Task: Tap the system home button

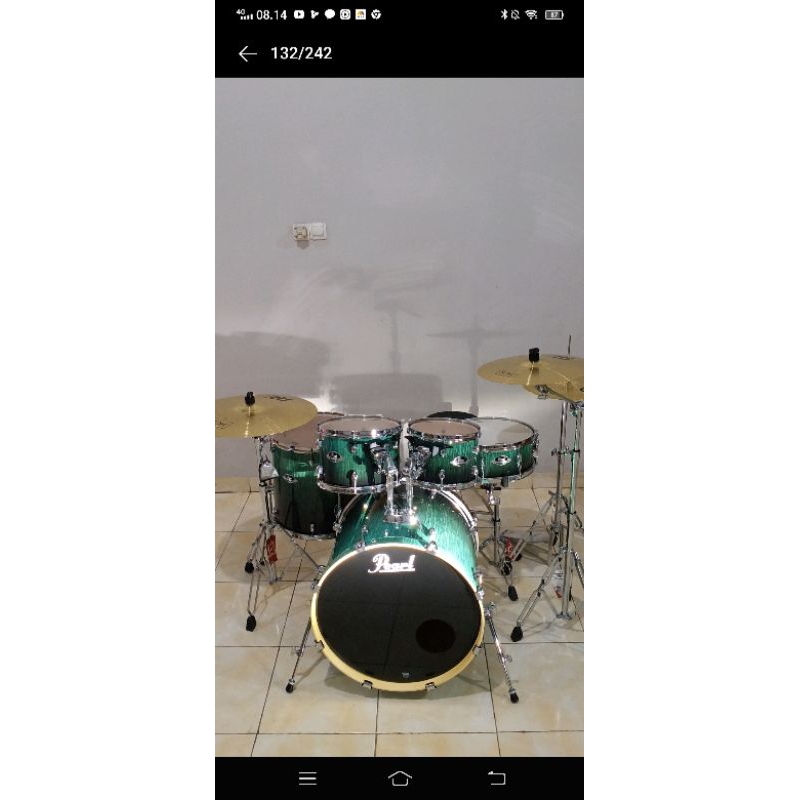Action: click(400, 778)
